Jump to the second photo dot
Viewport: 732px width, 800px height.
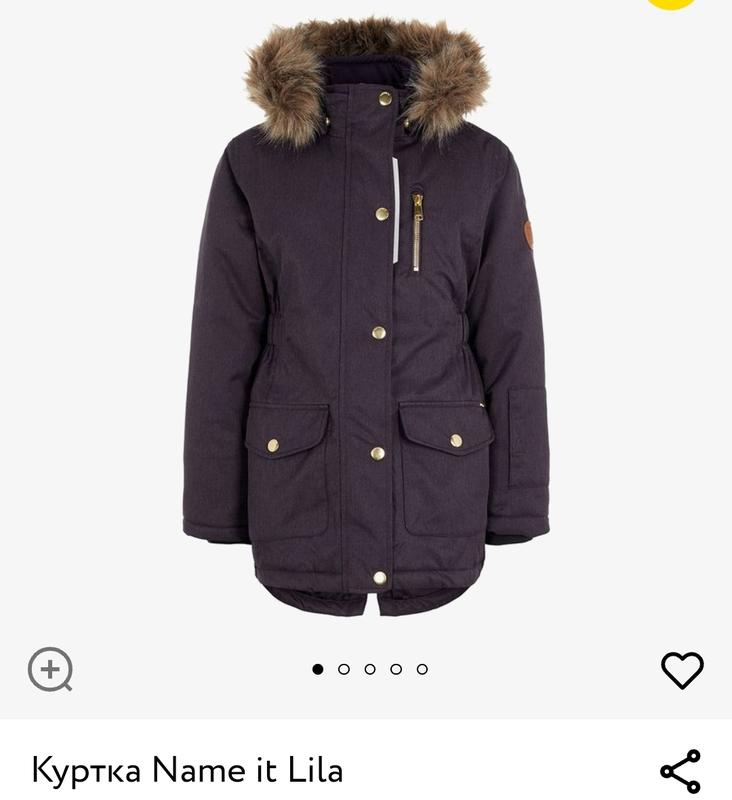click(344, 669)
